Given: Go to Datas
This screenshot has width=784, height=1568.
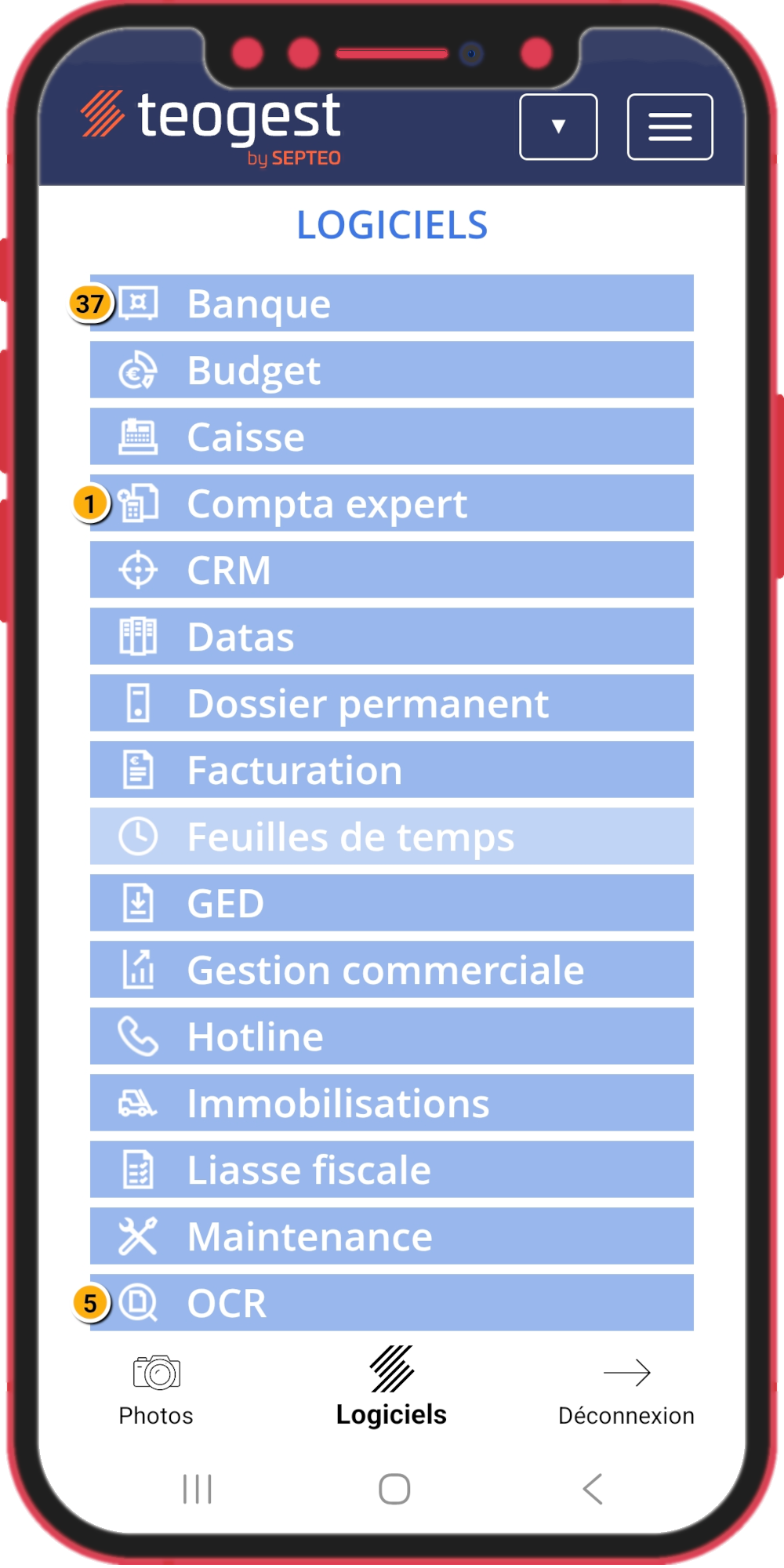Looking at the screenshot, I should pyautogui.click(x=392, y=637).
